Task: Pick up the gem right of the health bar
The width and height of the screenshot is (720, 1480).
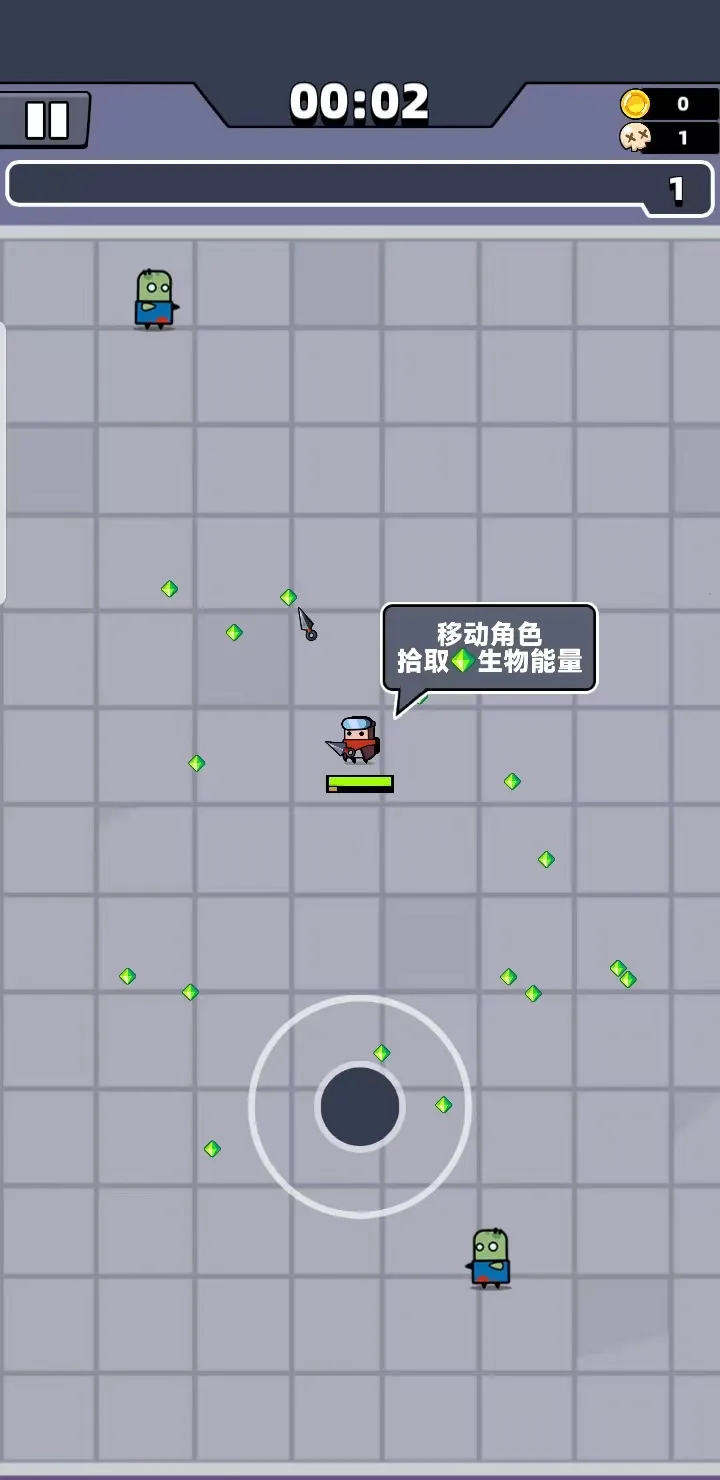Action: [x=512, y=782]
